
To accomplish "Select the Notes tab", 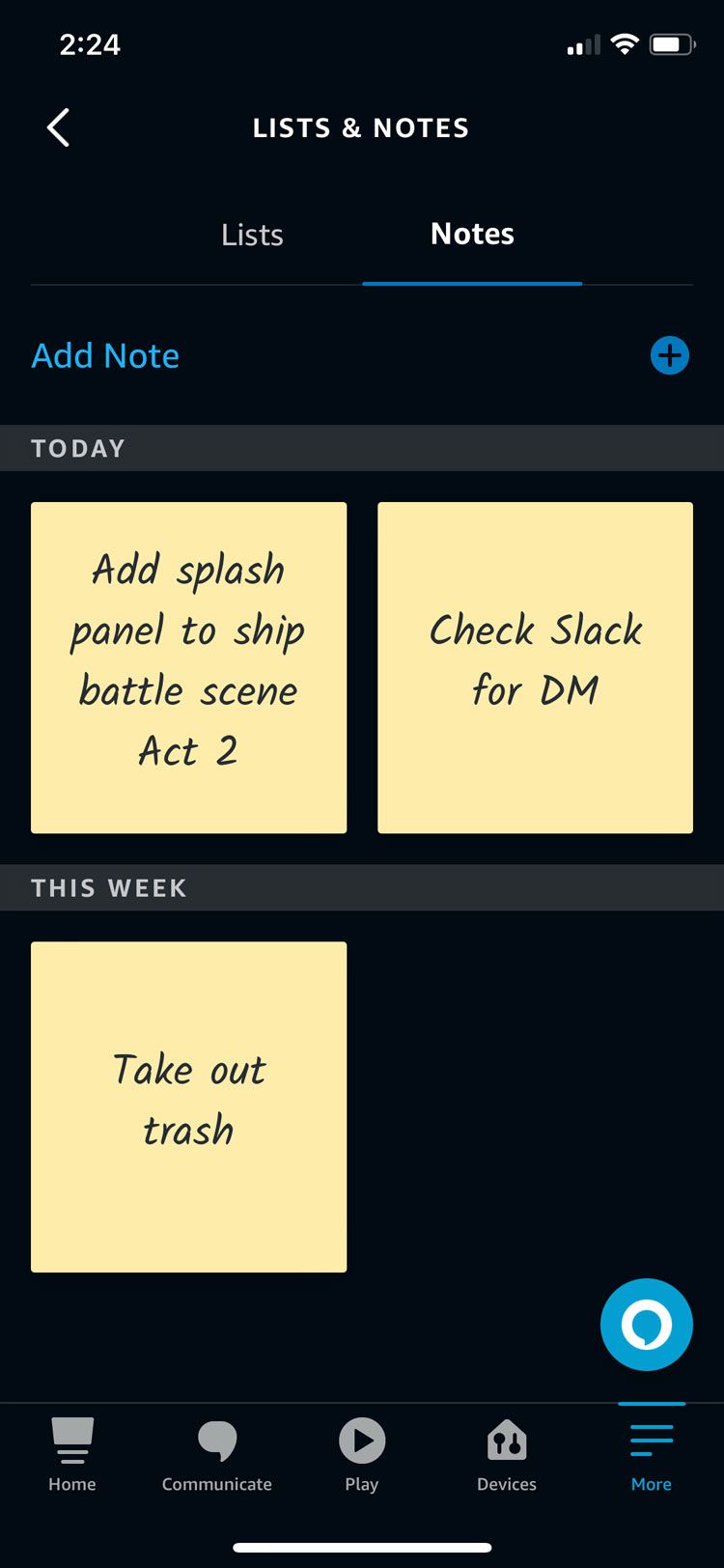I will point(472,235).
